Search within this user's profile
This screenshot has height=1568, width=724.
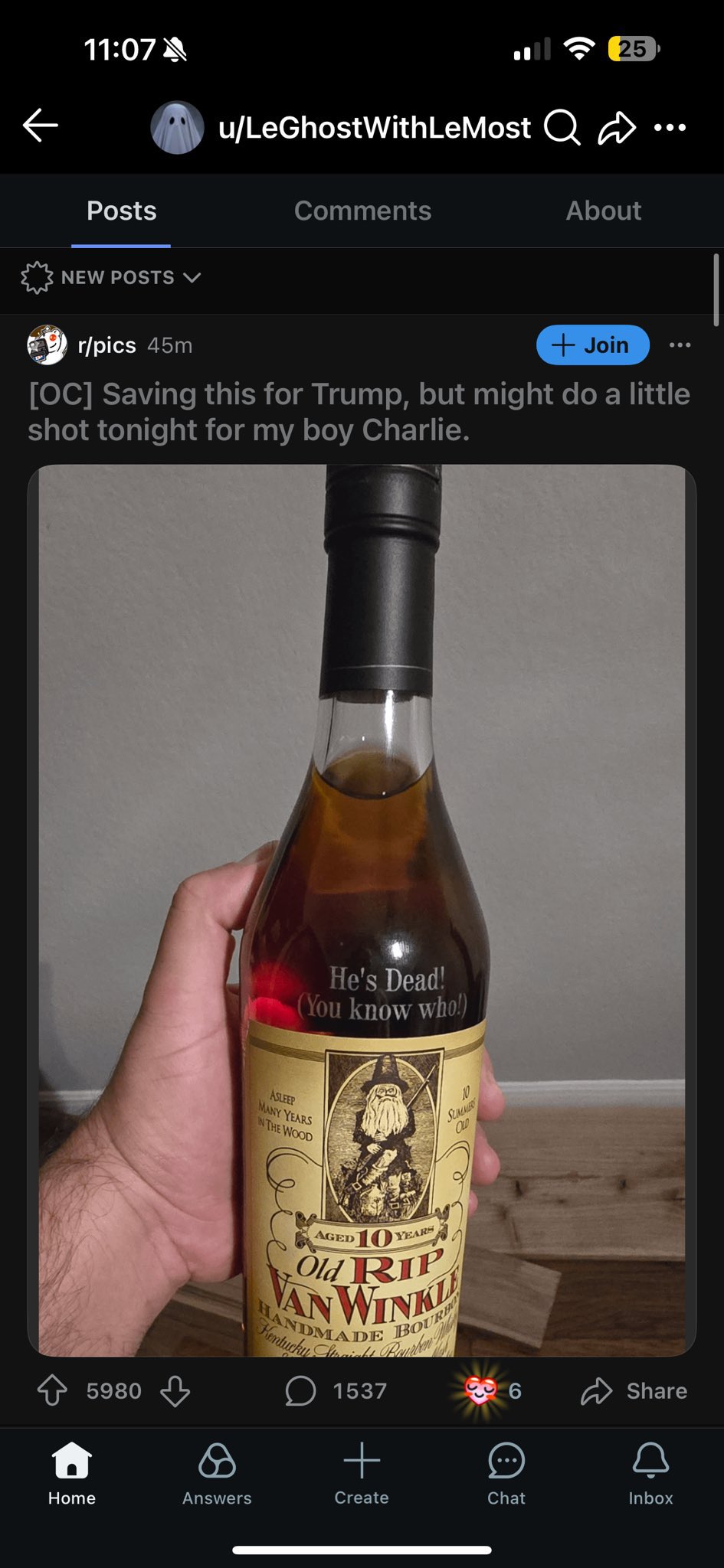[x=562, y=127]
